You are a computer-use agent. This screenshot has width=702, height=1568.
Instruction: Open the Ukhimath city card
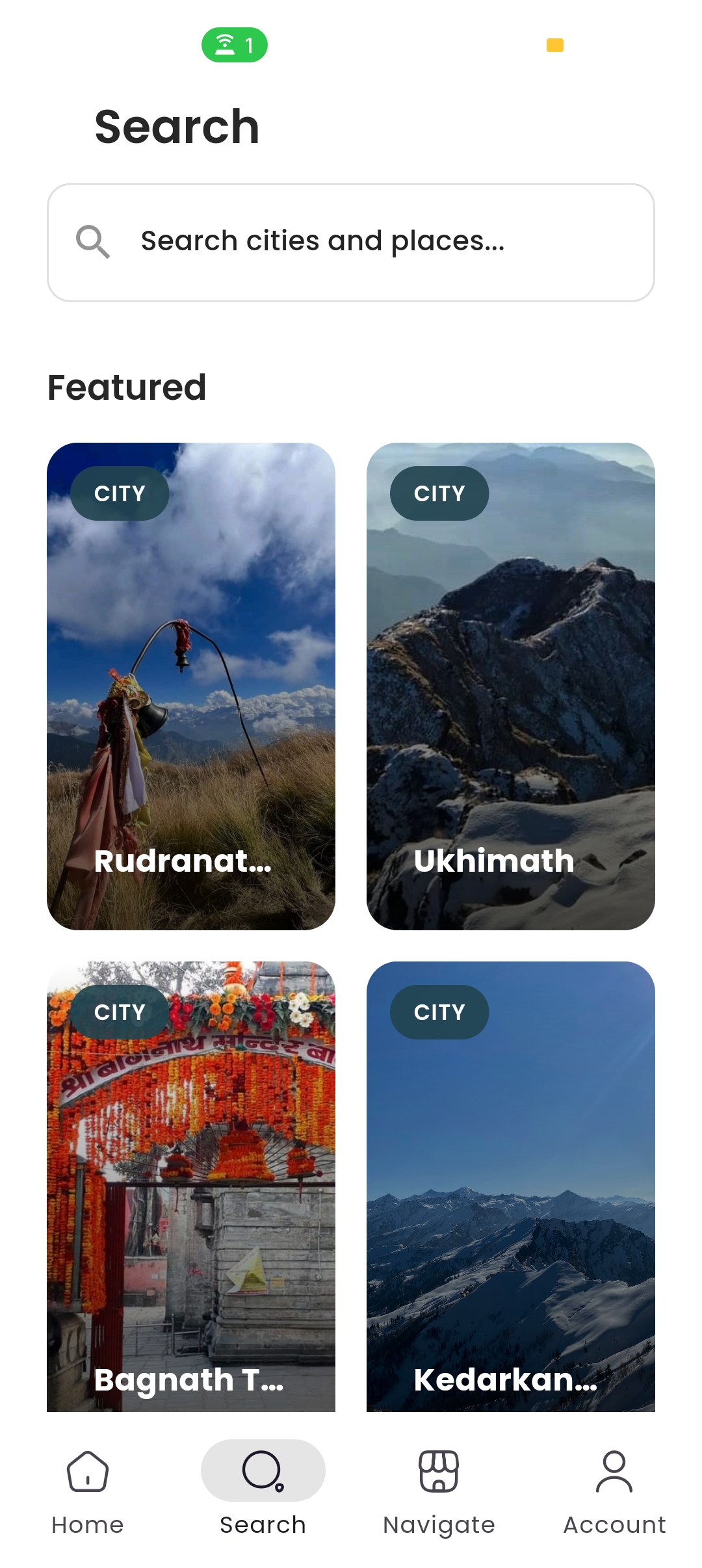[511, 686]
